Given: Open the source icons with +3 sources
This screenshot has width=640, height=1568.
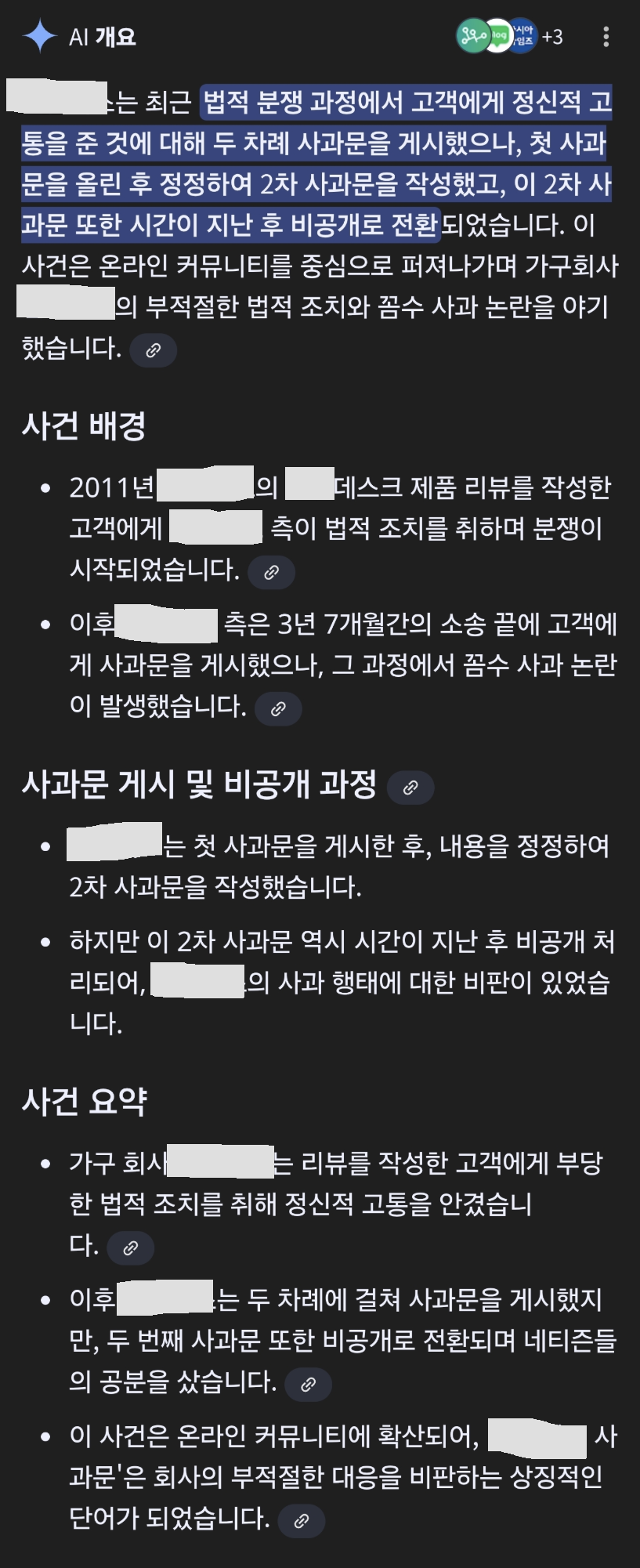Looking at the screenshot, I should point(509,36).
